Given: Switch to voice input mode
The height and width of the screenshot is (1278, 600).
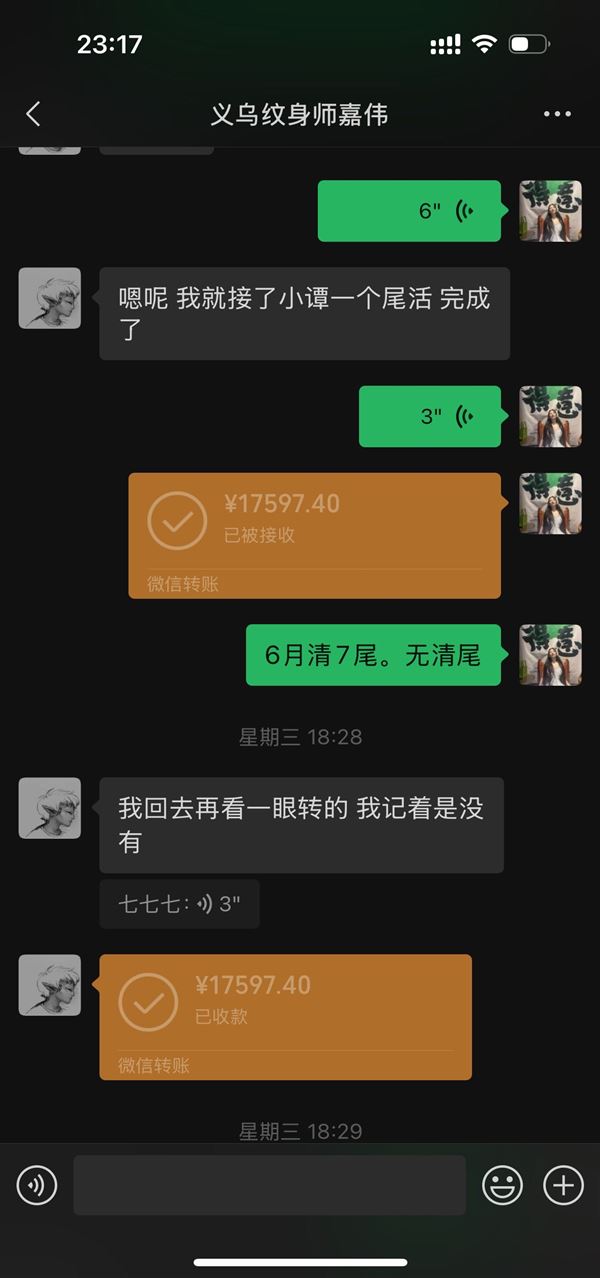Looking at the screenshot, I should [x=37, y=1186].
